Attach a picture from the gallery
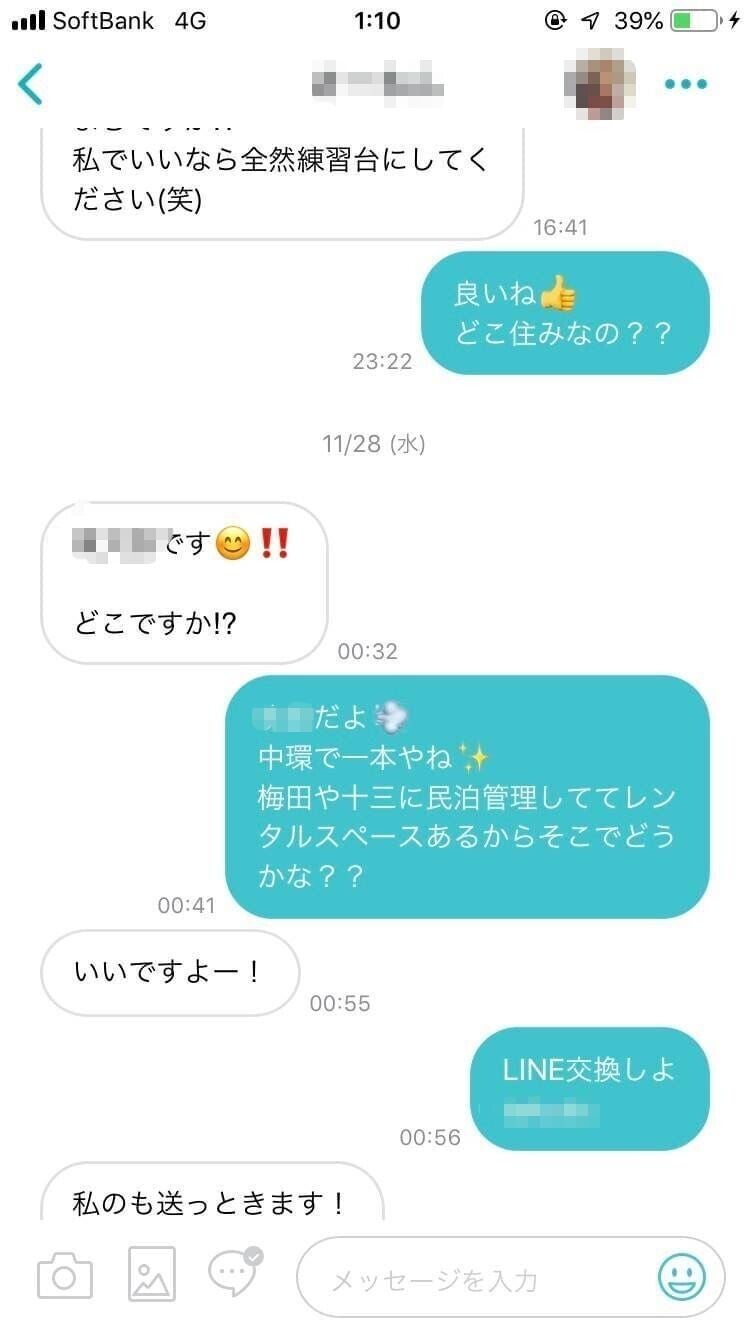750x1334 pixels. [x=151, y=1275]
